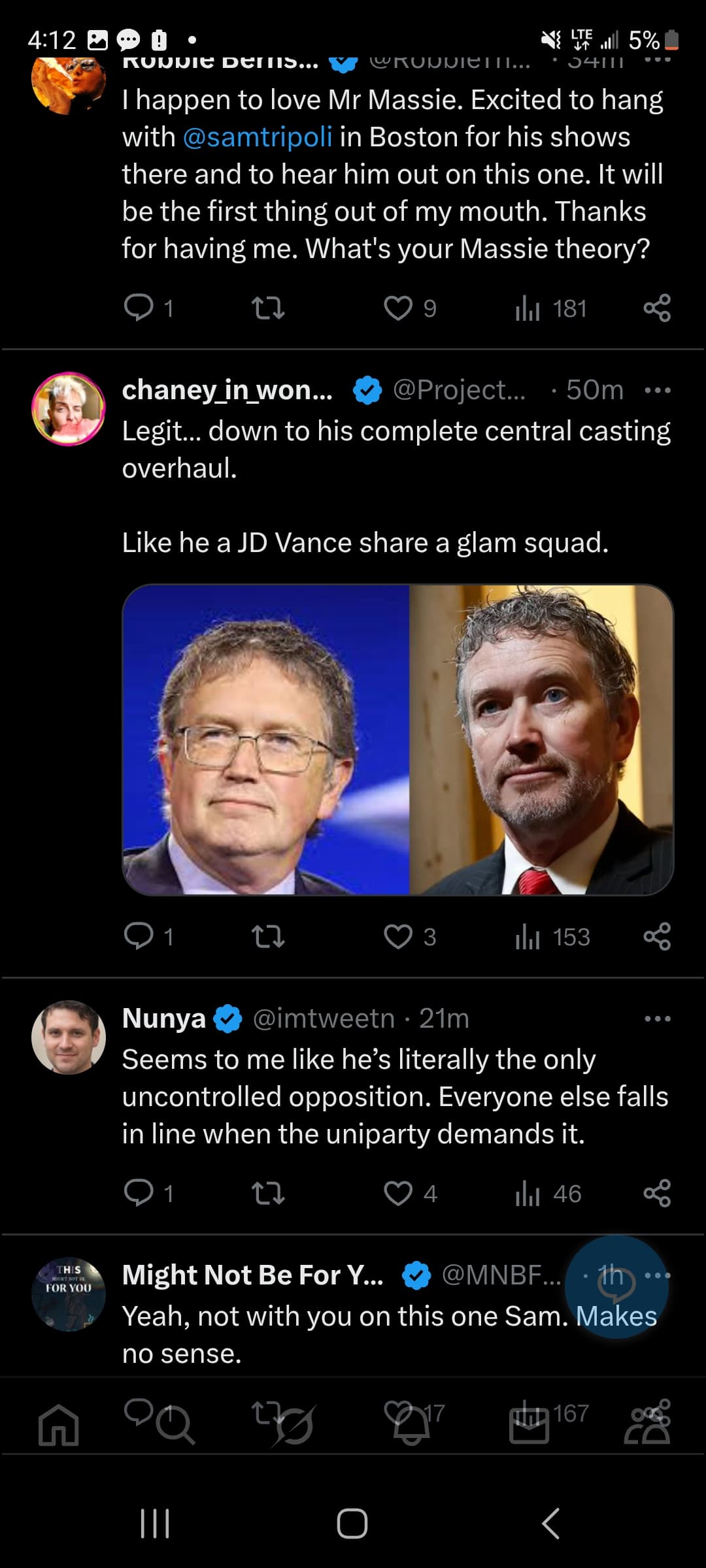
Task: Retweet chaney_in_won's glam squad tweet
Action: (x=268, y=936)
